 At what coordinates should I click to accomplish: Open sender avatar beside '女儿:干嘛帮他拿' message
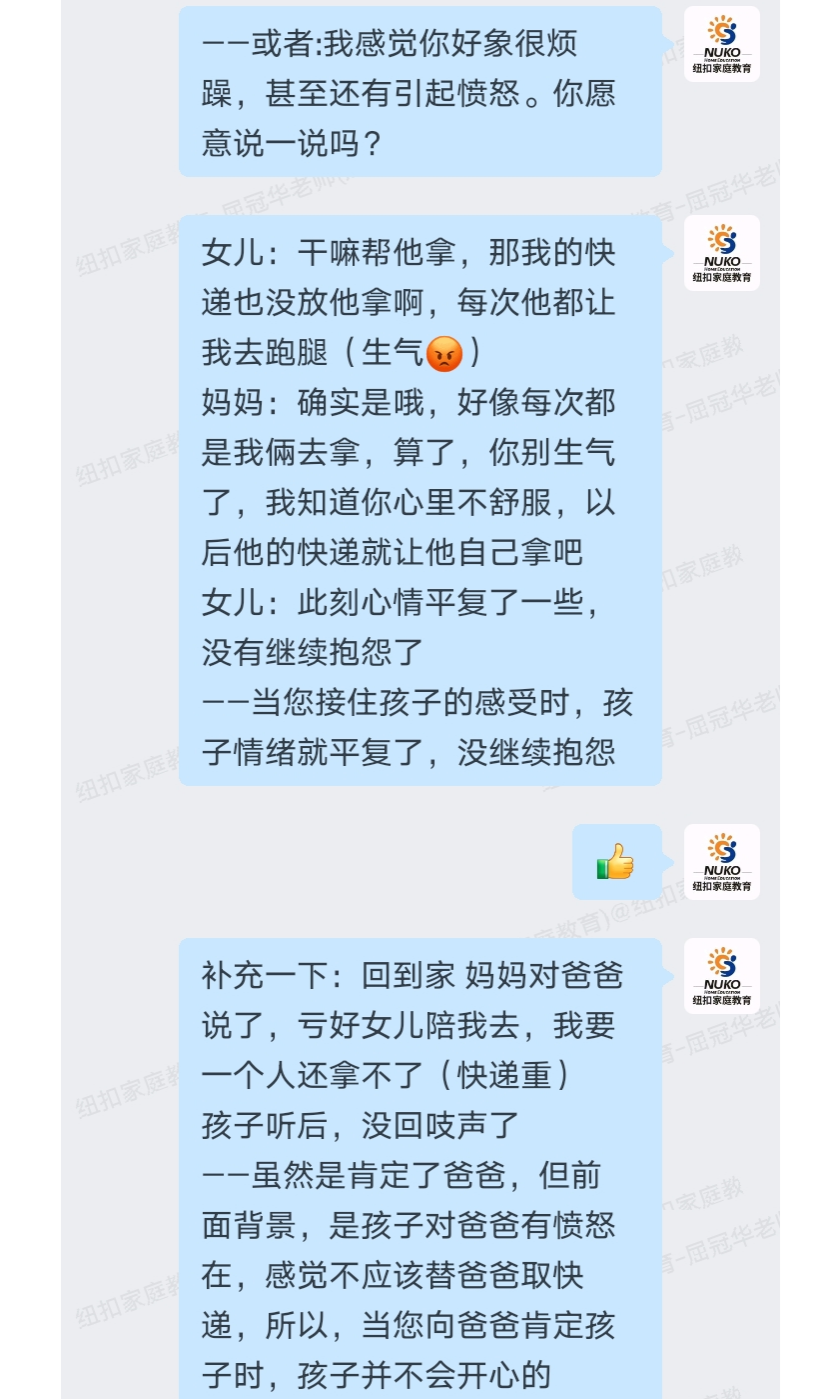(721, 253)
